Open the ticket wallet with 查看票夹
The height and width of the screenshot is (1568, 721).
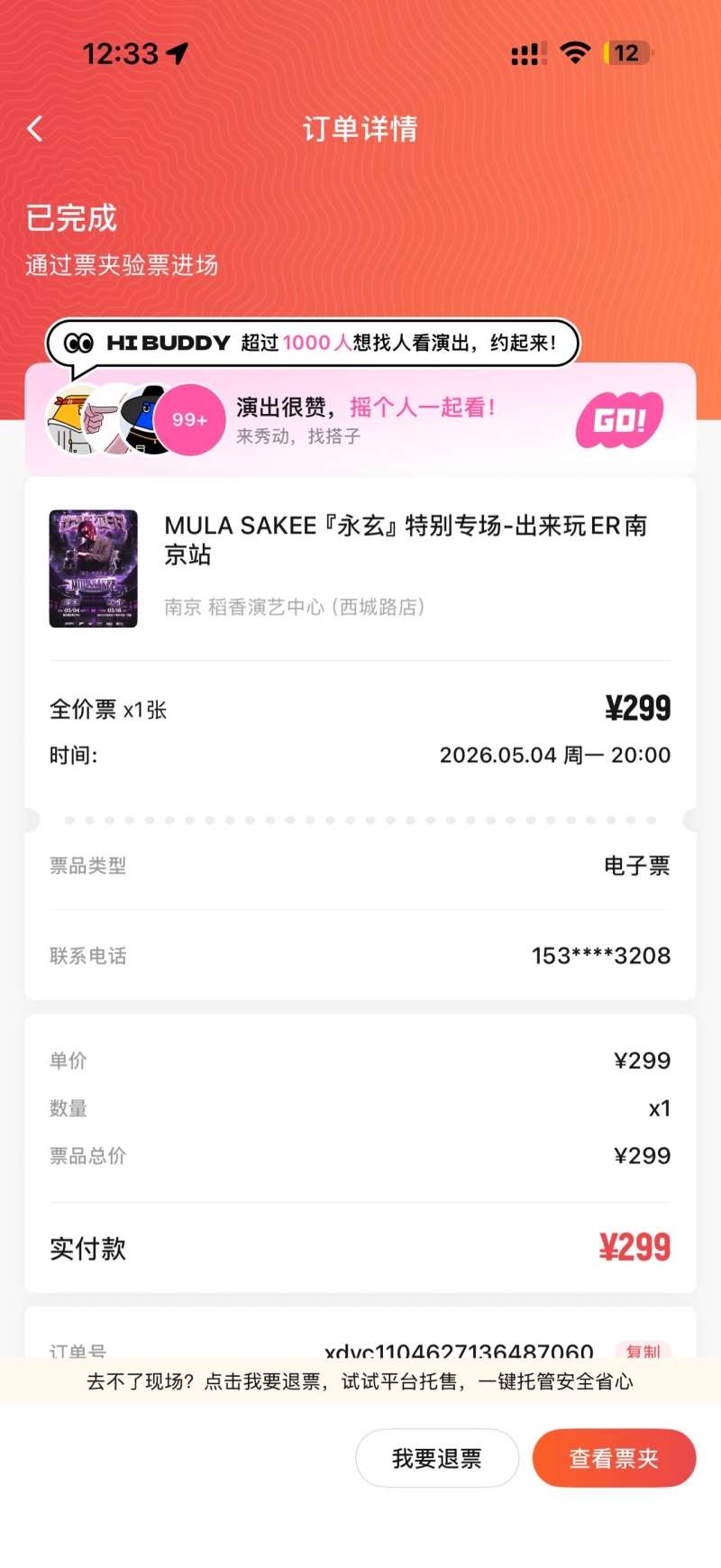(614, 1458)
